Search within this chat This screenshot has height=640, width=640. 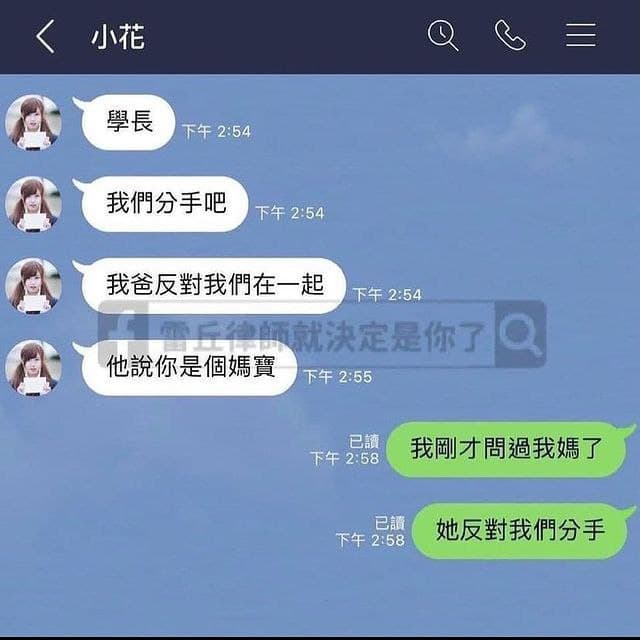click(443, 36)
